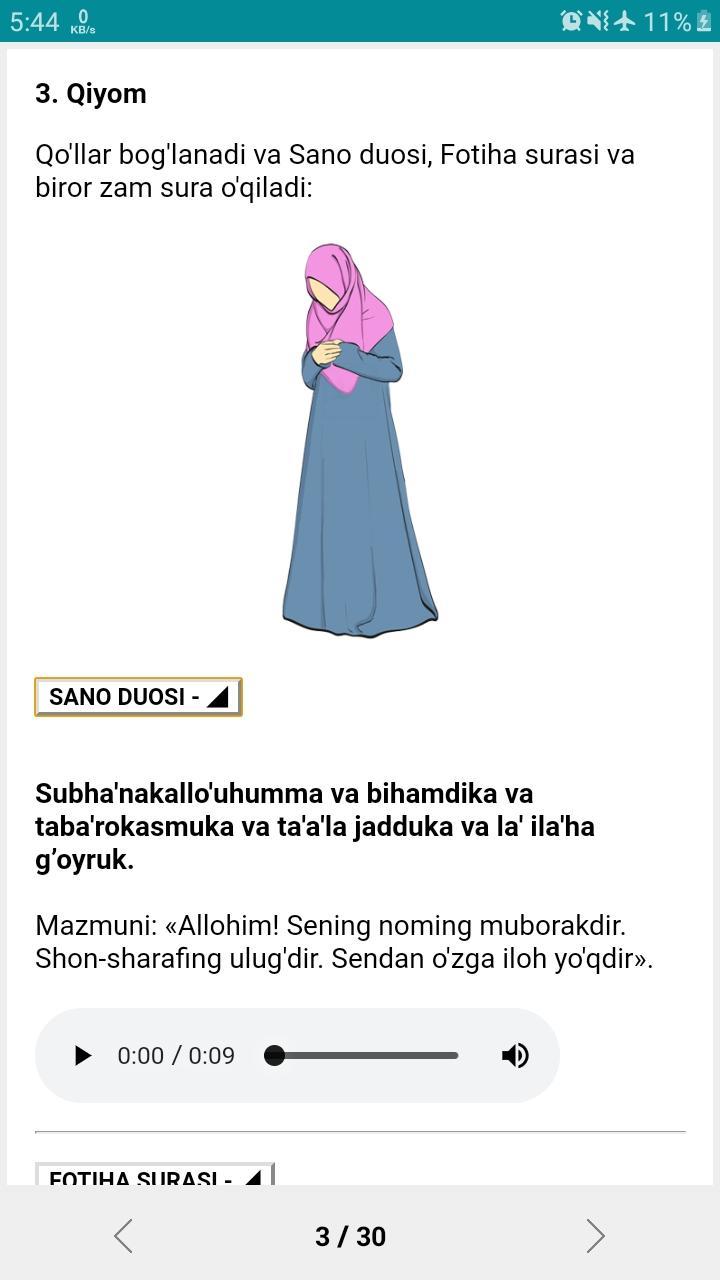Collapse the SANO DUOSI section
The image size is (720, 1280).
click(x=138, y=697)
